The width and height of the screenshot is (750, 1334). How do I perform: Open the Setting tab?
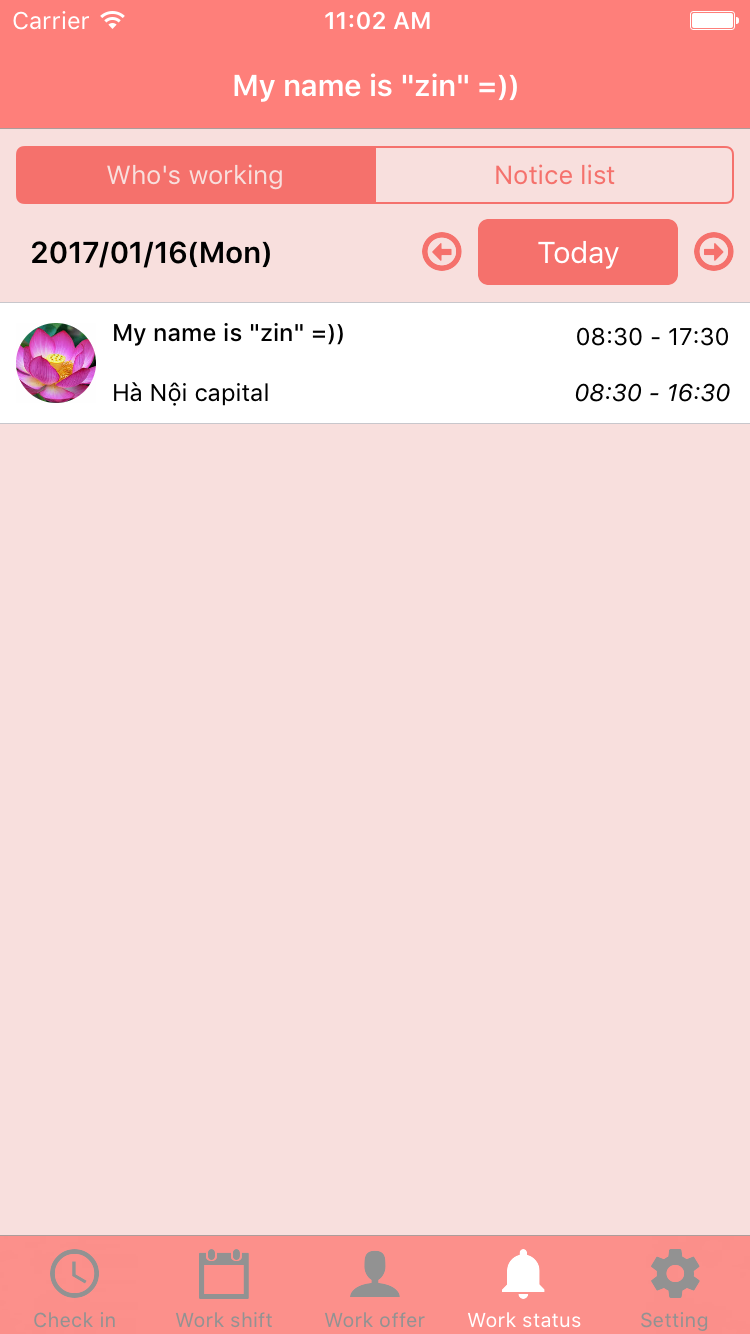(x=674, y=1288)
